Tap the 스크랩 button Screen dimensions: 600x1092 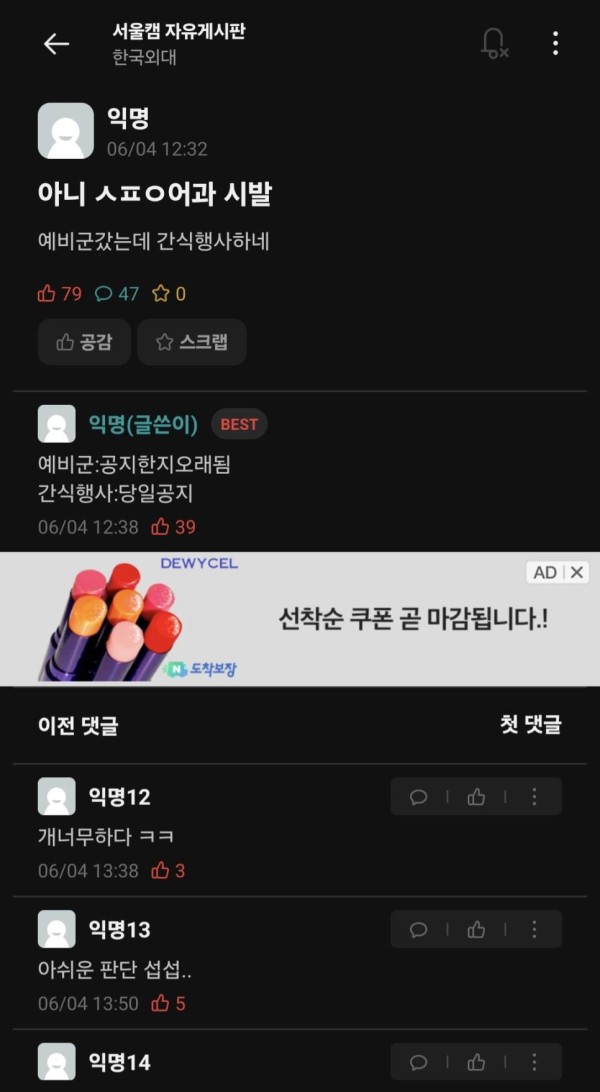[191, 342]
